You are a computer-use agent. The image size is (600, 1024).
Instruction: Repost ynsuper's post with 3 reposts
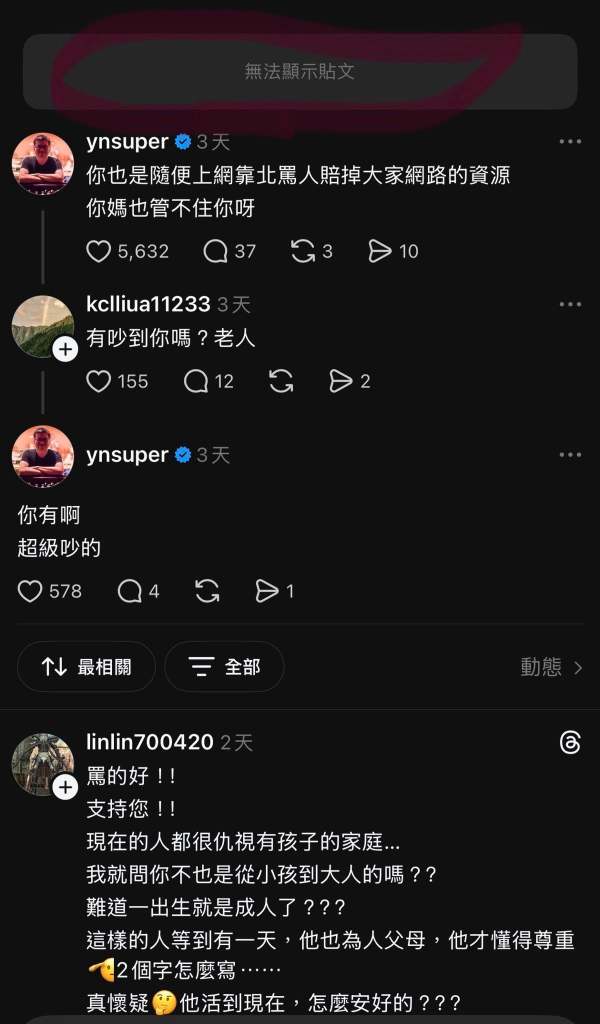(303, 251)
